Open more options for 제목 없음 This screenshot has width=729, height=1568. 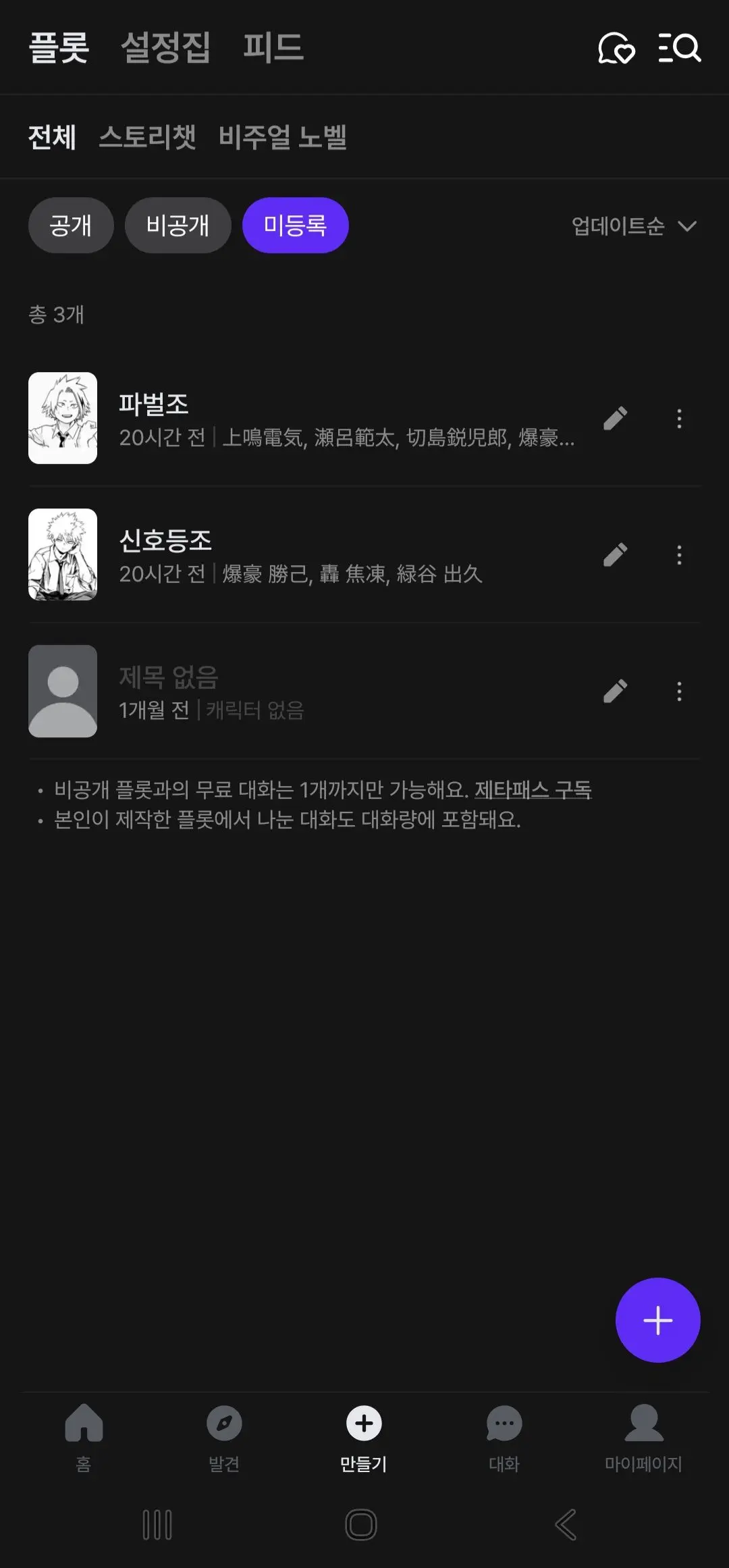pyautogui.click(x=679, y=691)
